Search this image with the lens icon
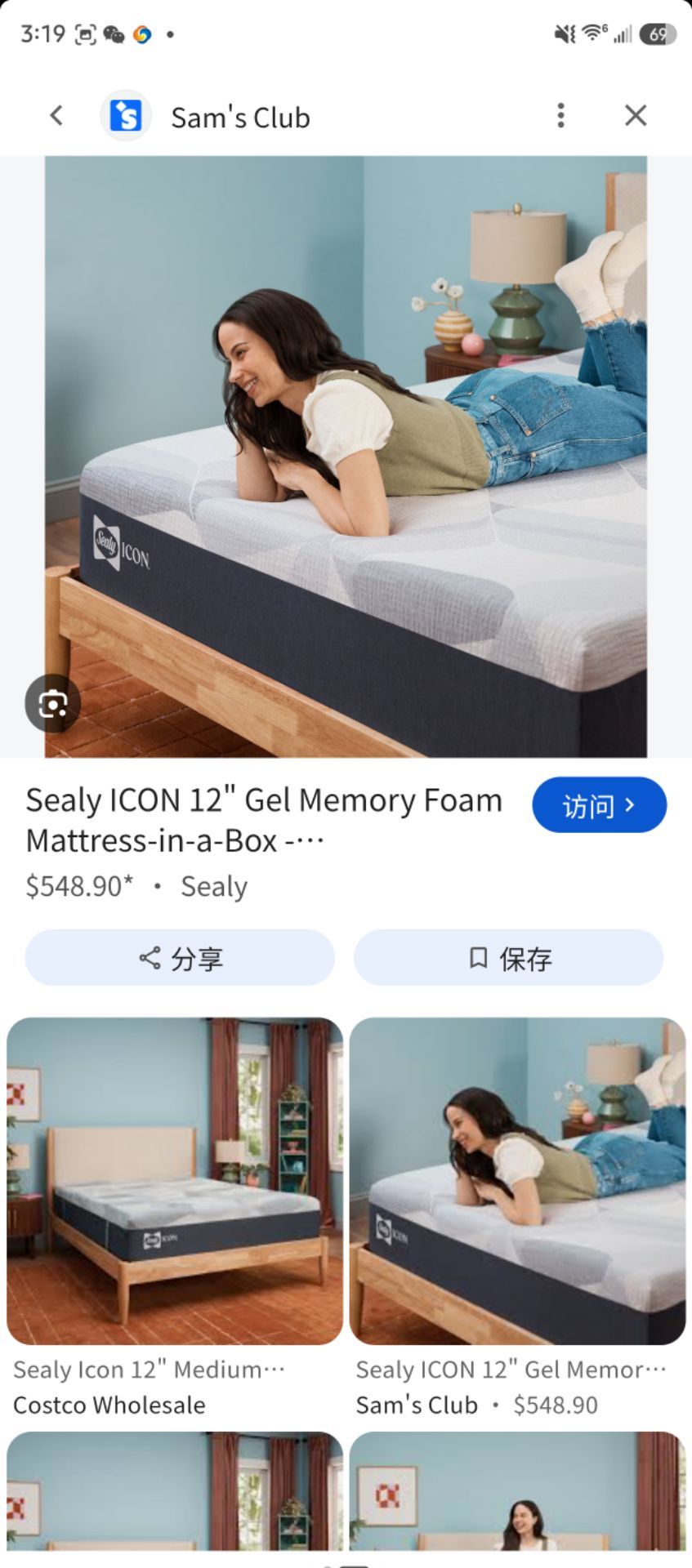This screenshot has height=1568, width=692. 53,703
